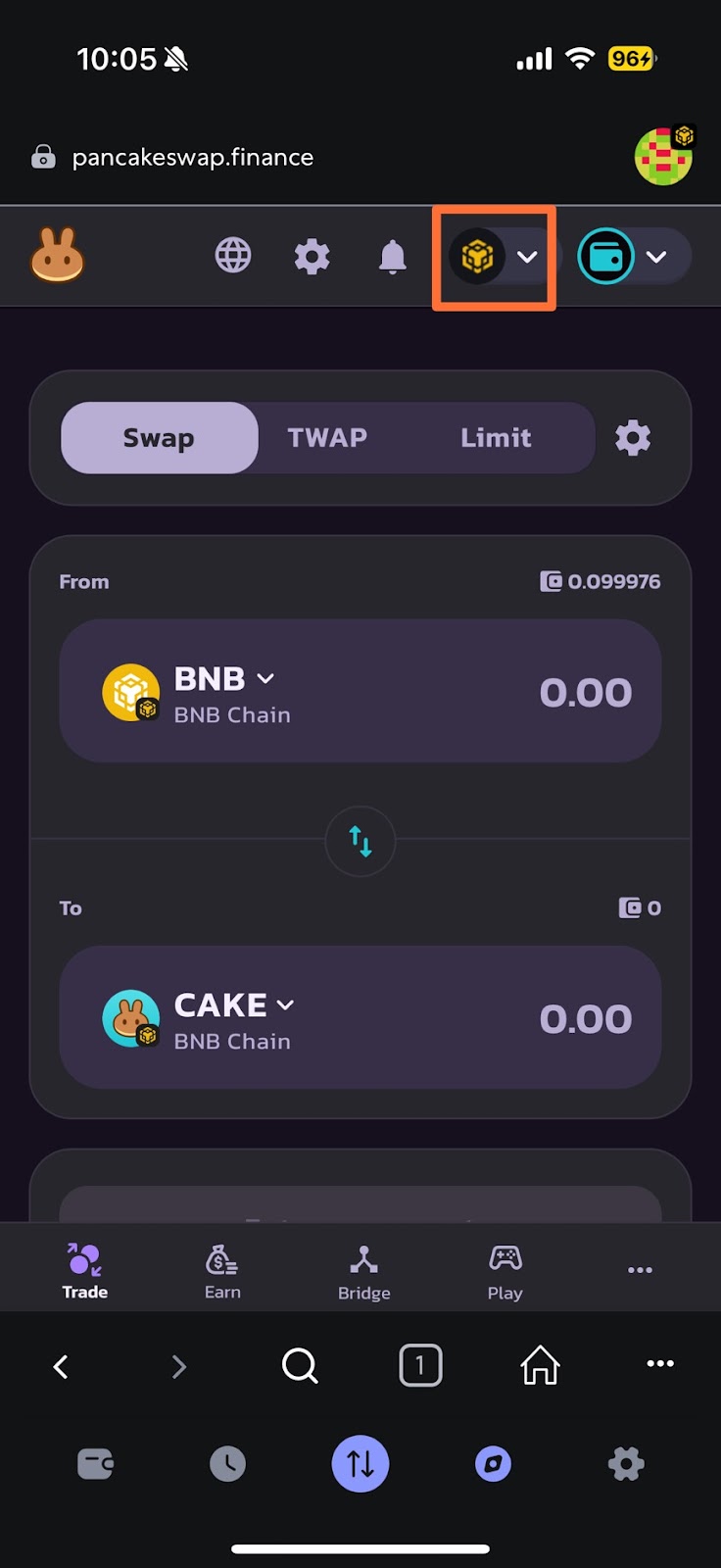
Task: Switch to the TWAP tab
Action: (x=327, y=437)
